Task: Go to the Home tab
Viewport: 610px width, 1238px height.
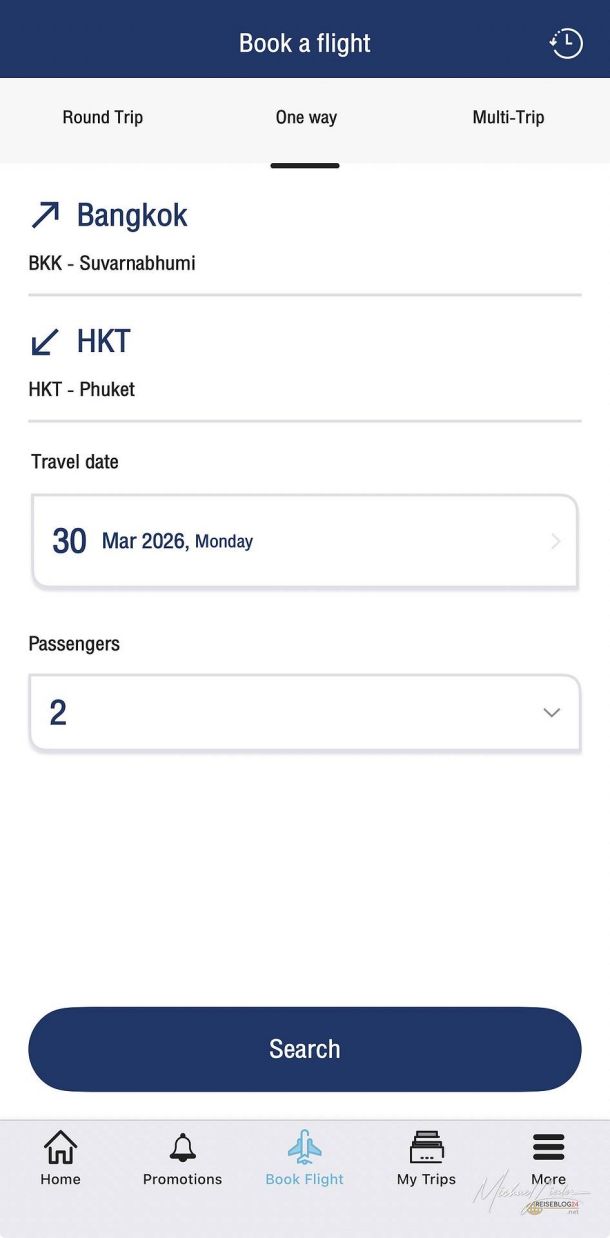Action: pyautogui.click(x=60, y=1160)
